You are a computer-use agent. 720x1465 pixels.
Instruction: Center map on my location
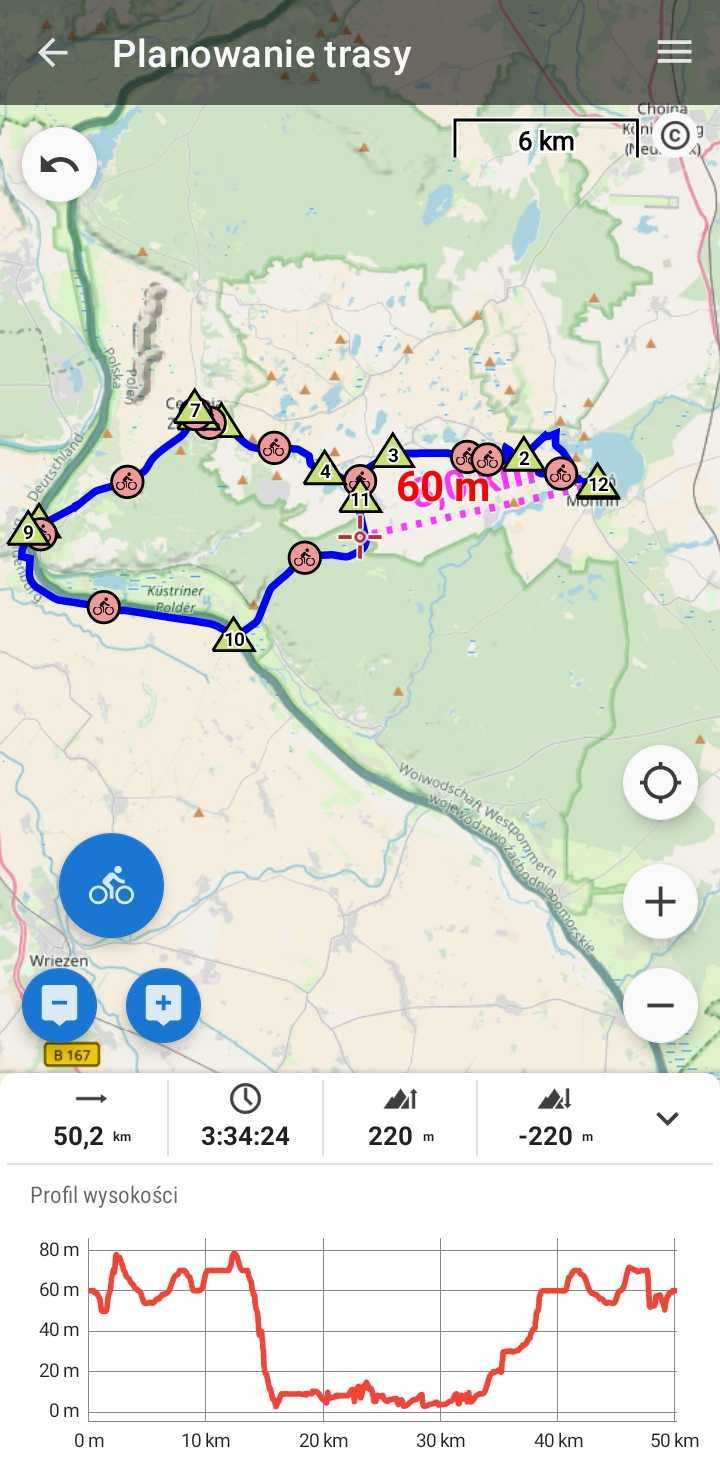pyautogui.click(x=660, y=782)
